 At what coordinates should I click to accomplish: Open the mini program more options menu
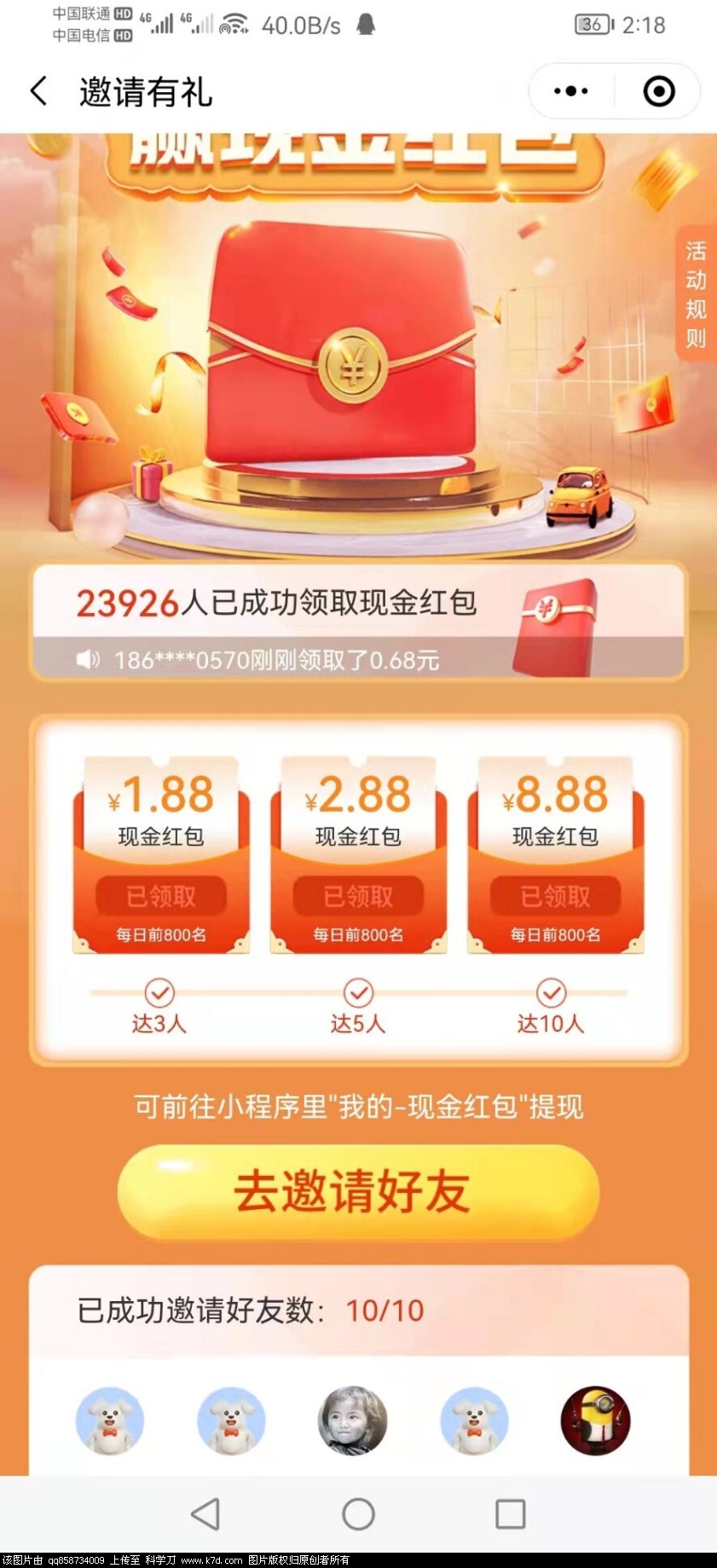(571, 90)
